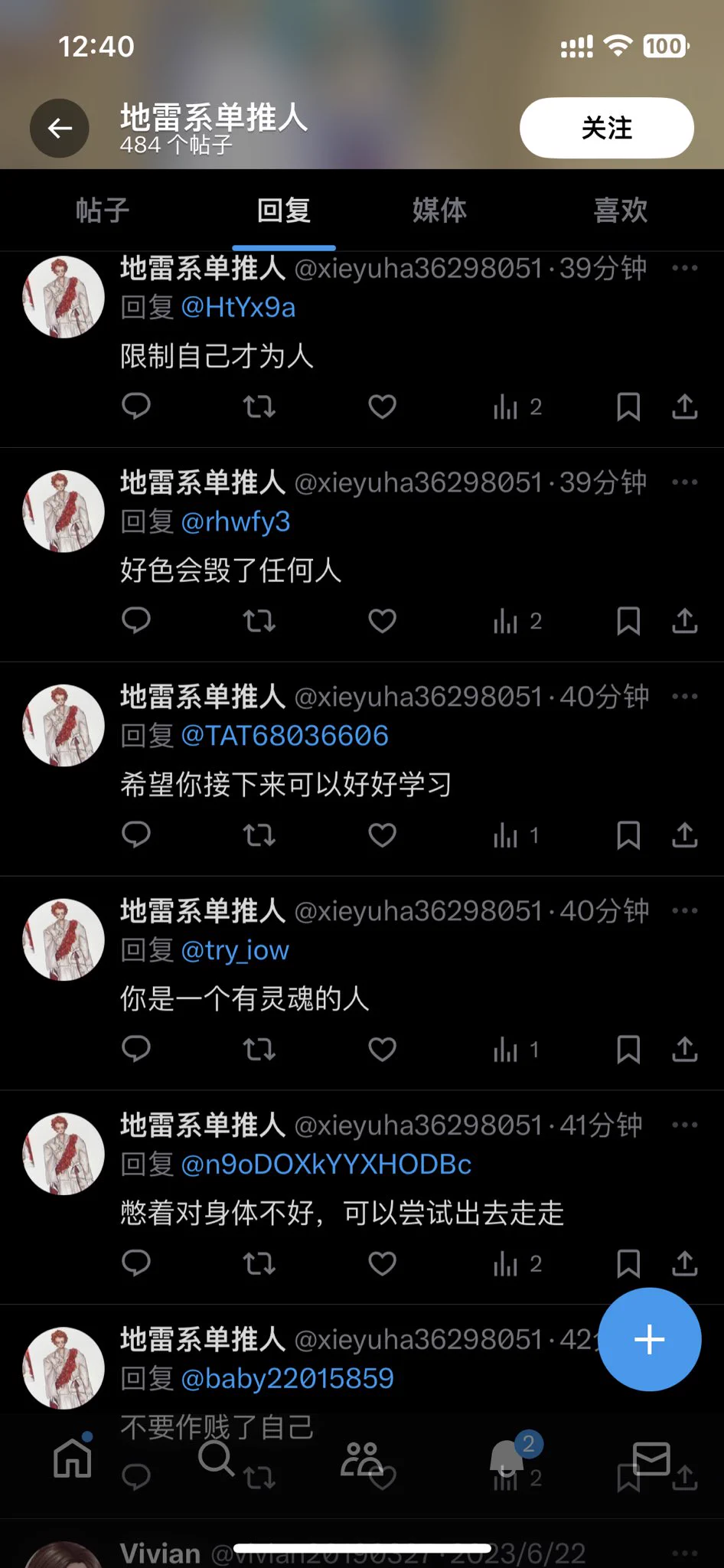This screenshot has height=1568, width=724.
Task: Open the @rhwfy3 mention link
Action: pos(236,522)
